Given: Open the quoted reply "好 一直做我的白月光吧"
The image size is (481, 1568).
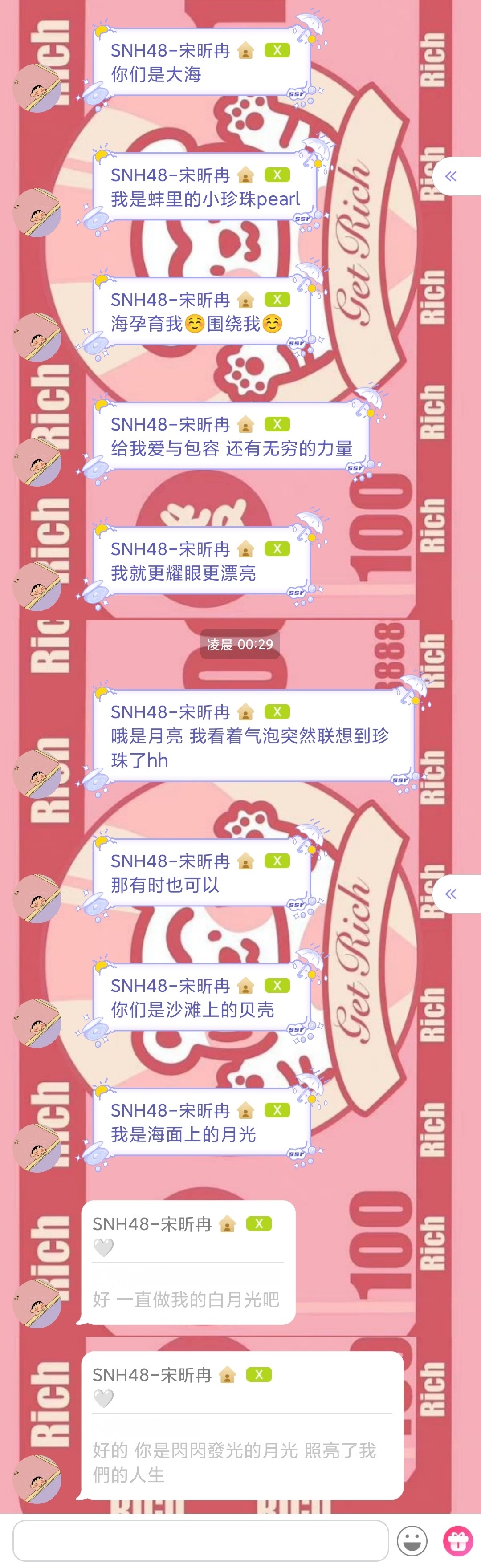Looking at the screenshot, I should (186, 1300).
